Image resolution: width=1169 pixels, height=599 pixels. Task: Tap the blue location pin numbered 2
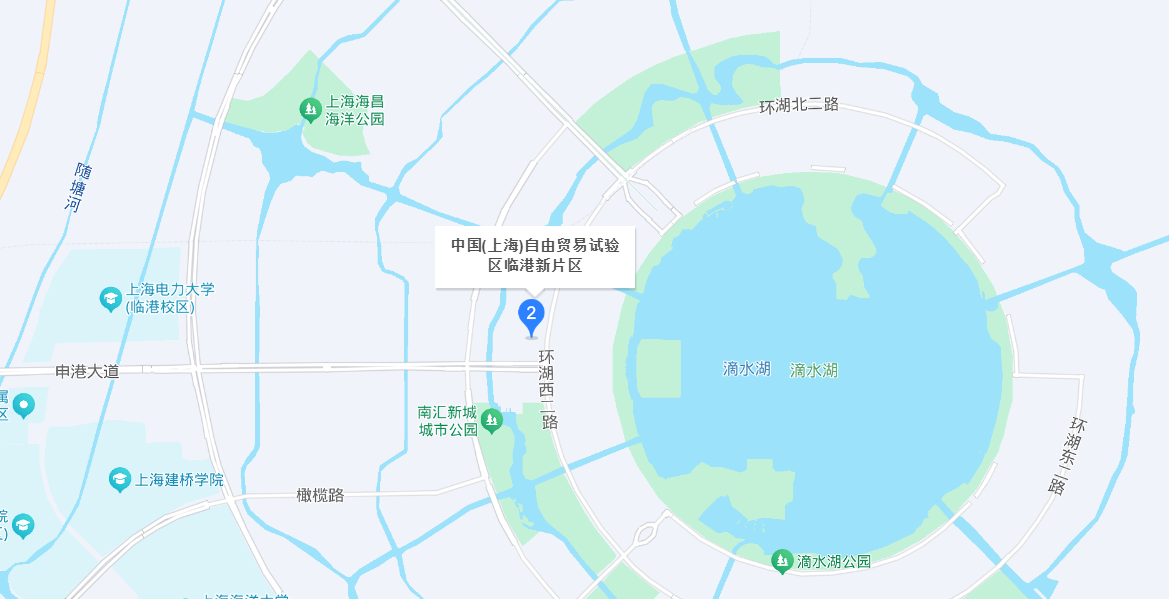tap(531, 316)
